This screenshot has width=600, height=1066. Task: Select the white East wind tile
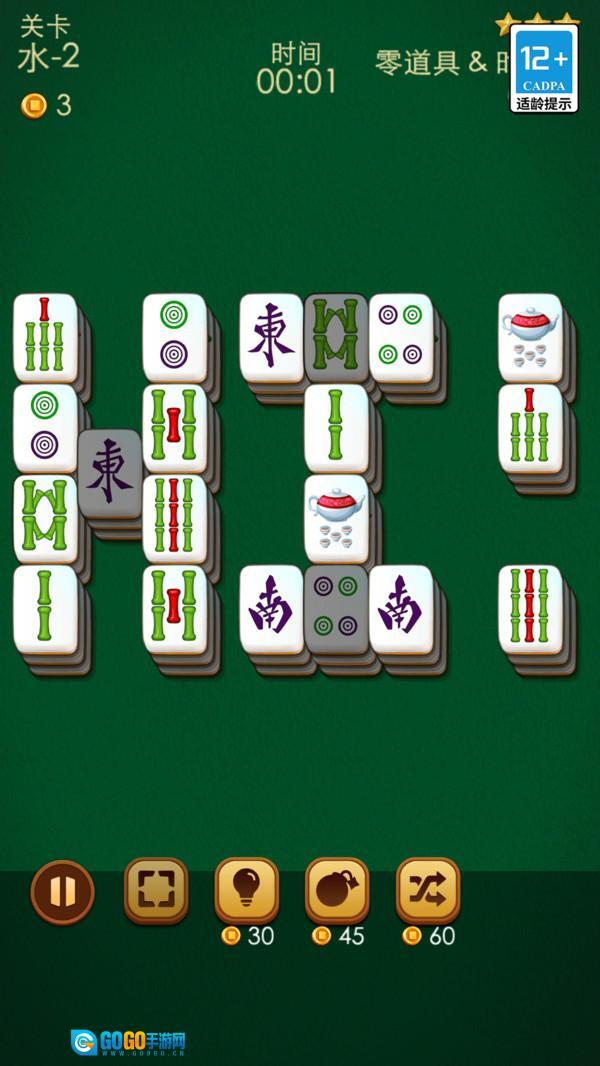(272, 338)
